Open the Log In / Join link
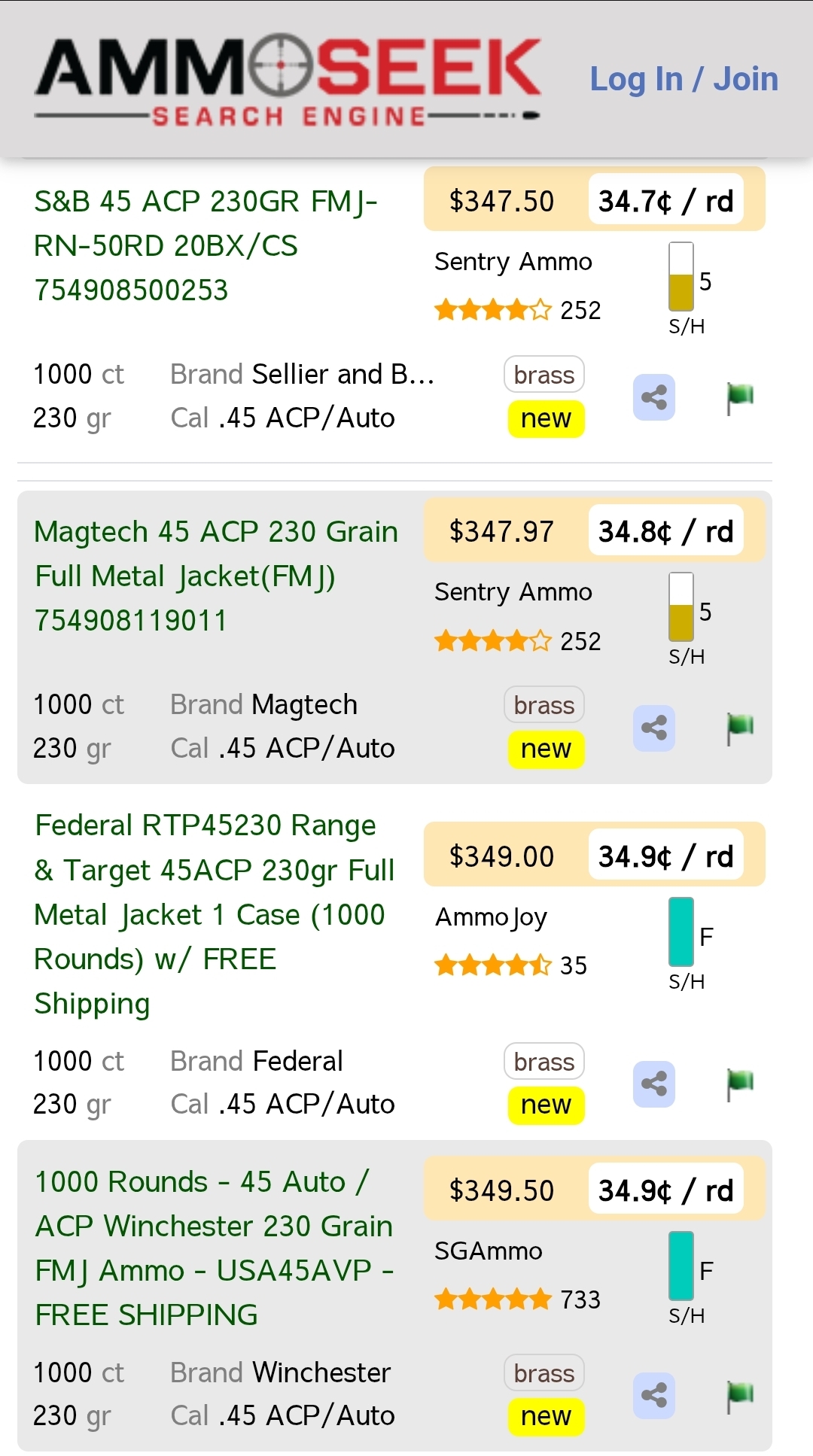 tap(684, 79)
